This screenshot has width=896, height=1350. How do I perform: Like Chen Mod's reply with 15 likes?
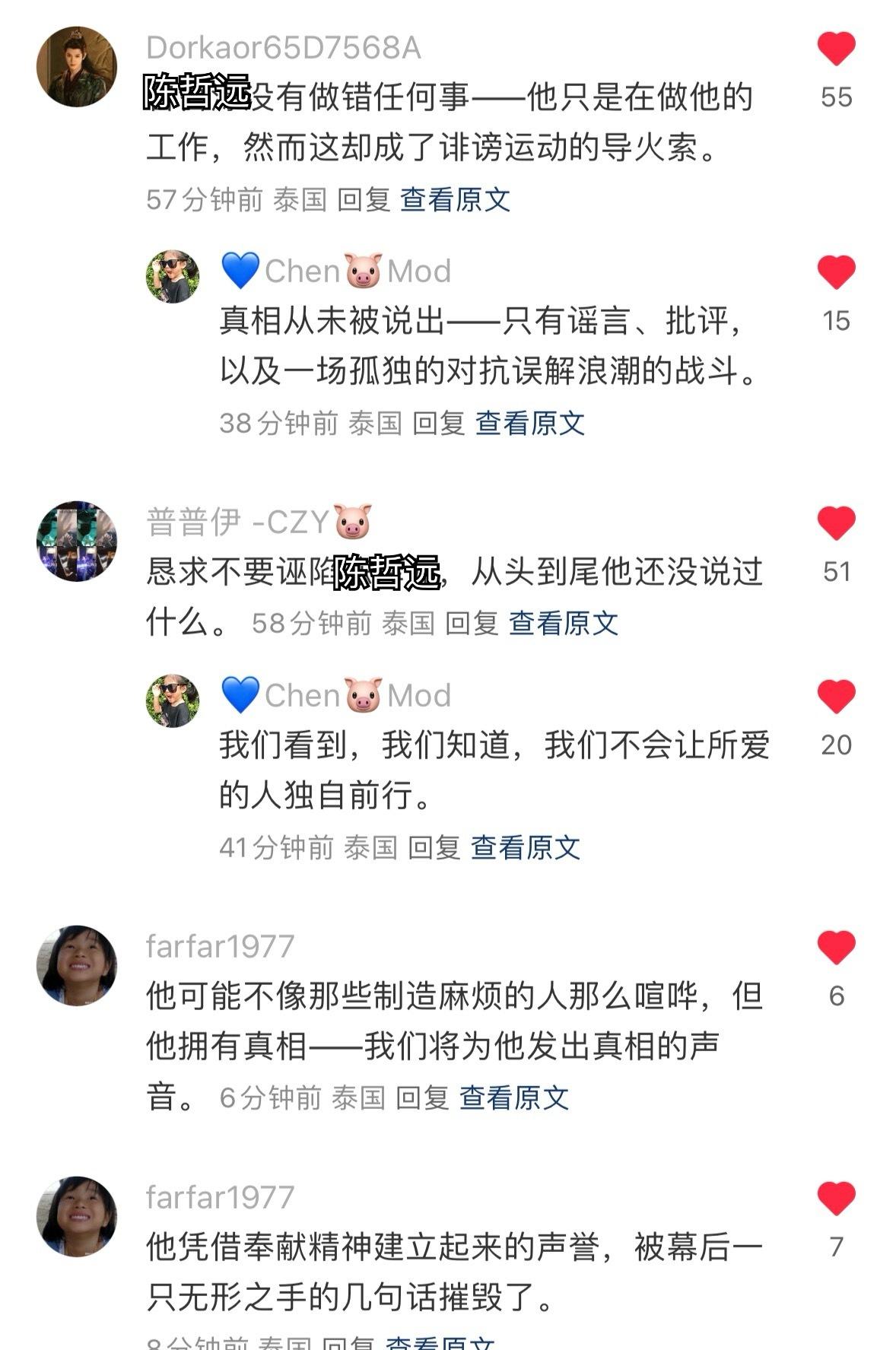[836, 272]
